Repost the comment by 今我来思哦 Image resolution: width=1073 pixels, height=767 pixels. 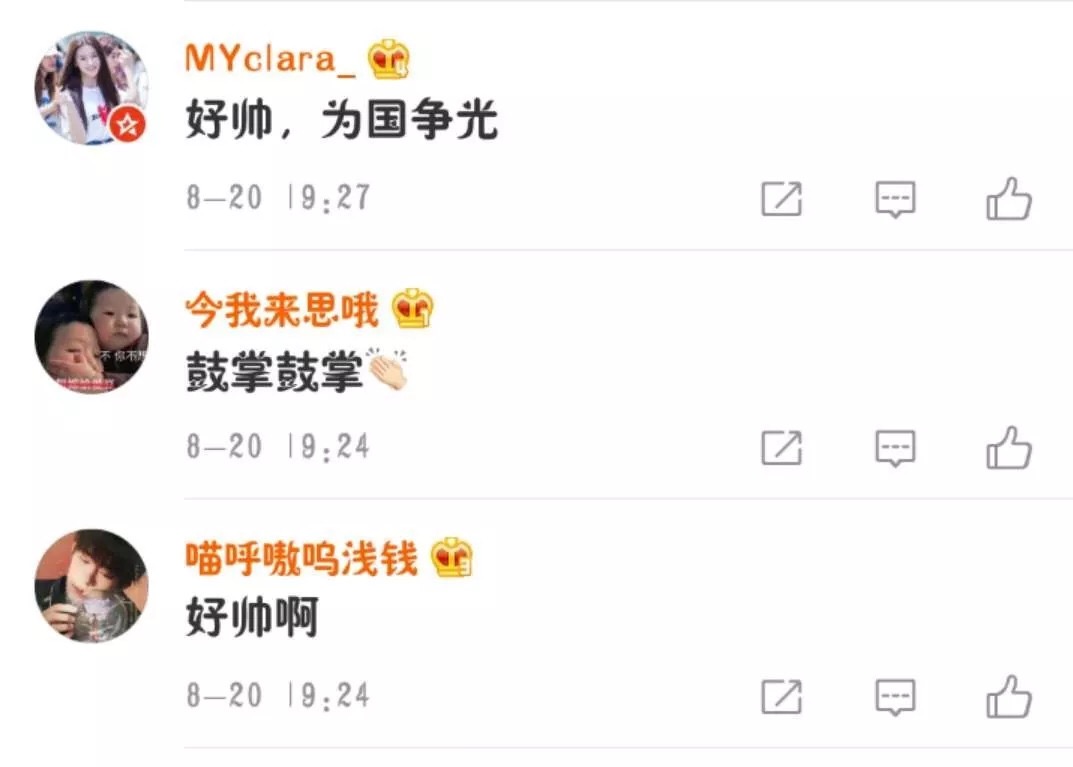(x=781, y=447)
